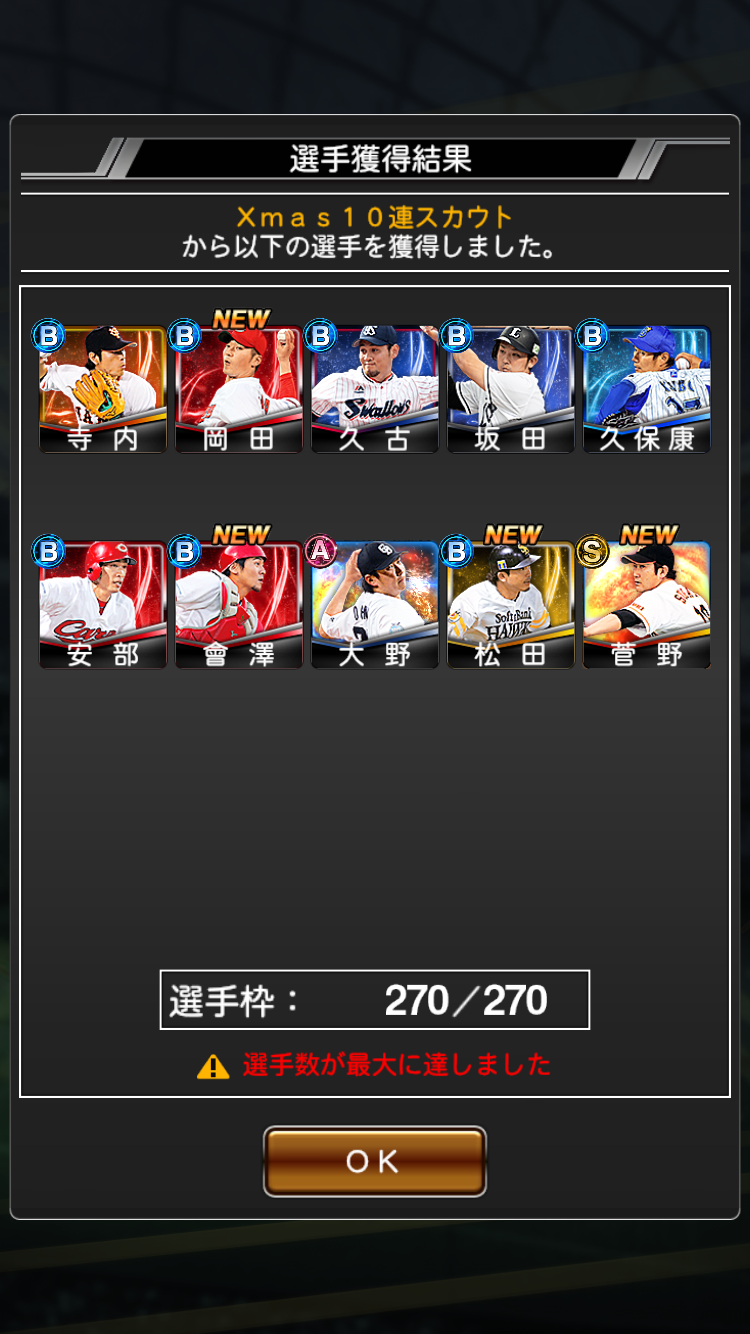
Task: View the new 松田 Hawks card
Action: [511, 605]
